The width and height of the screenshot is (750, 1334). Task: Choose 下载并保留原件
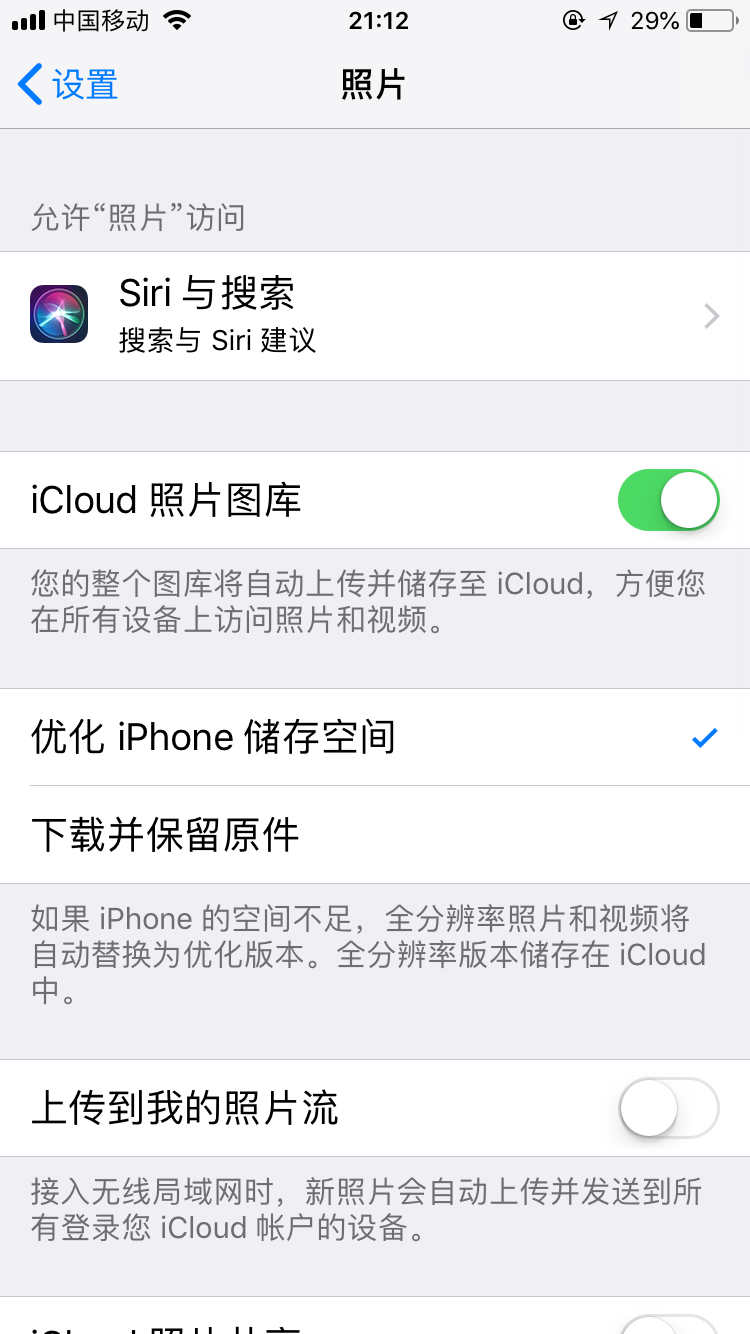pyautogui.click(x=375, y=835)
